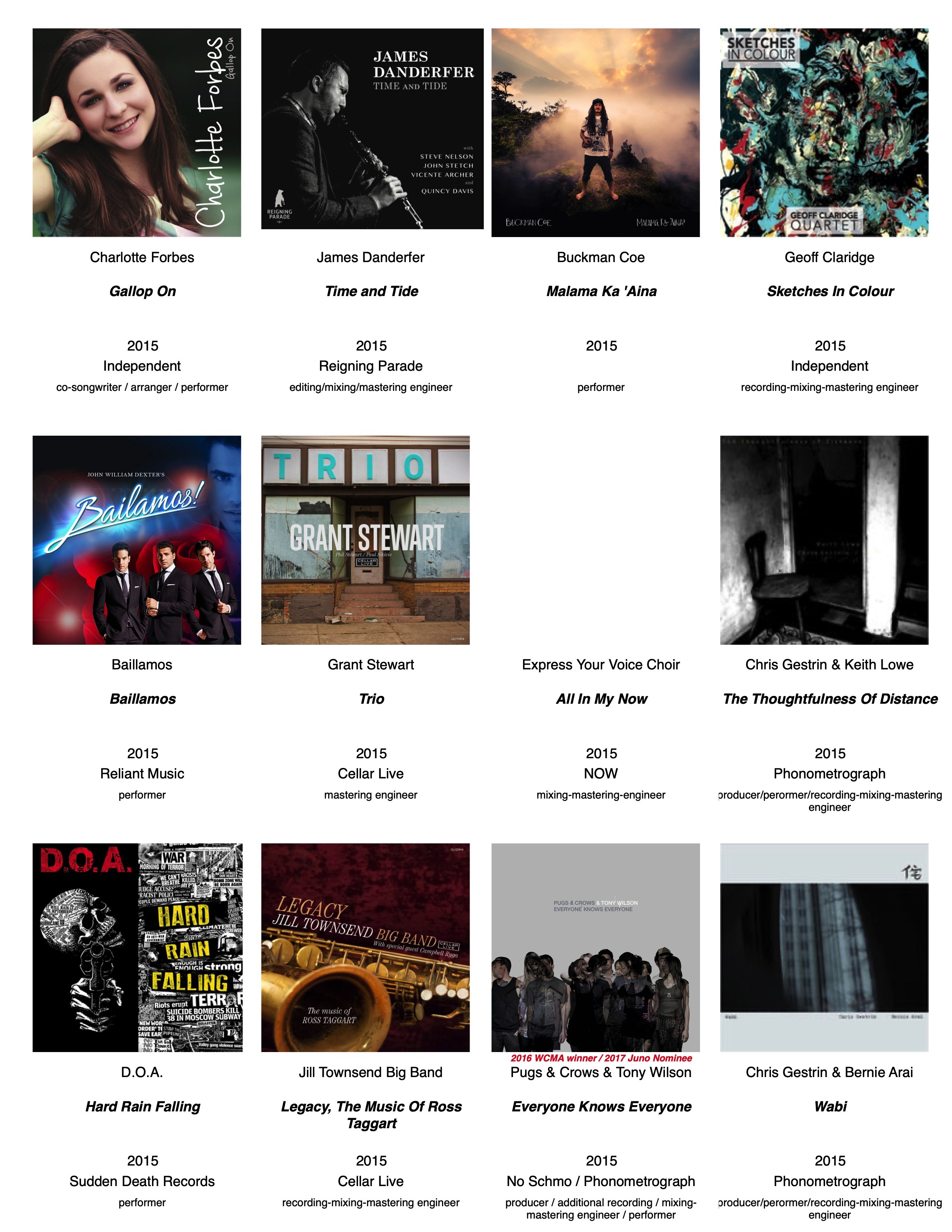This screenshot has height=1232, width=952.
Task: Open James Danderfer Time and Tide cover
Action: tap(372, 129)
